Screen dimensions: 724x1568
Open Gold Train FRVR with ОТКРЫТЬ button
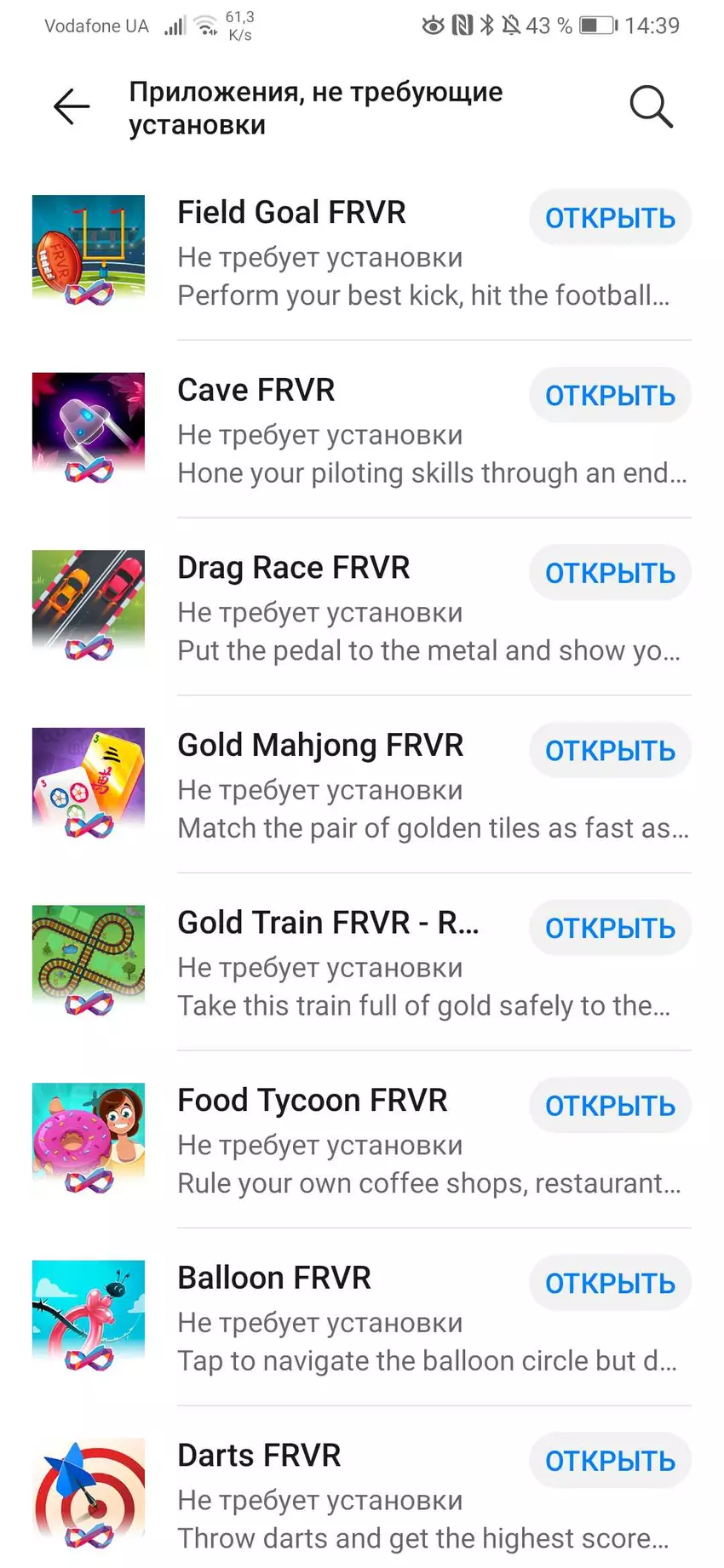(610, 928)
